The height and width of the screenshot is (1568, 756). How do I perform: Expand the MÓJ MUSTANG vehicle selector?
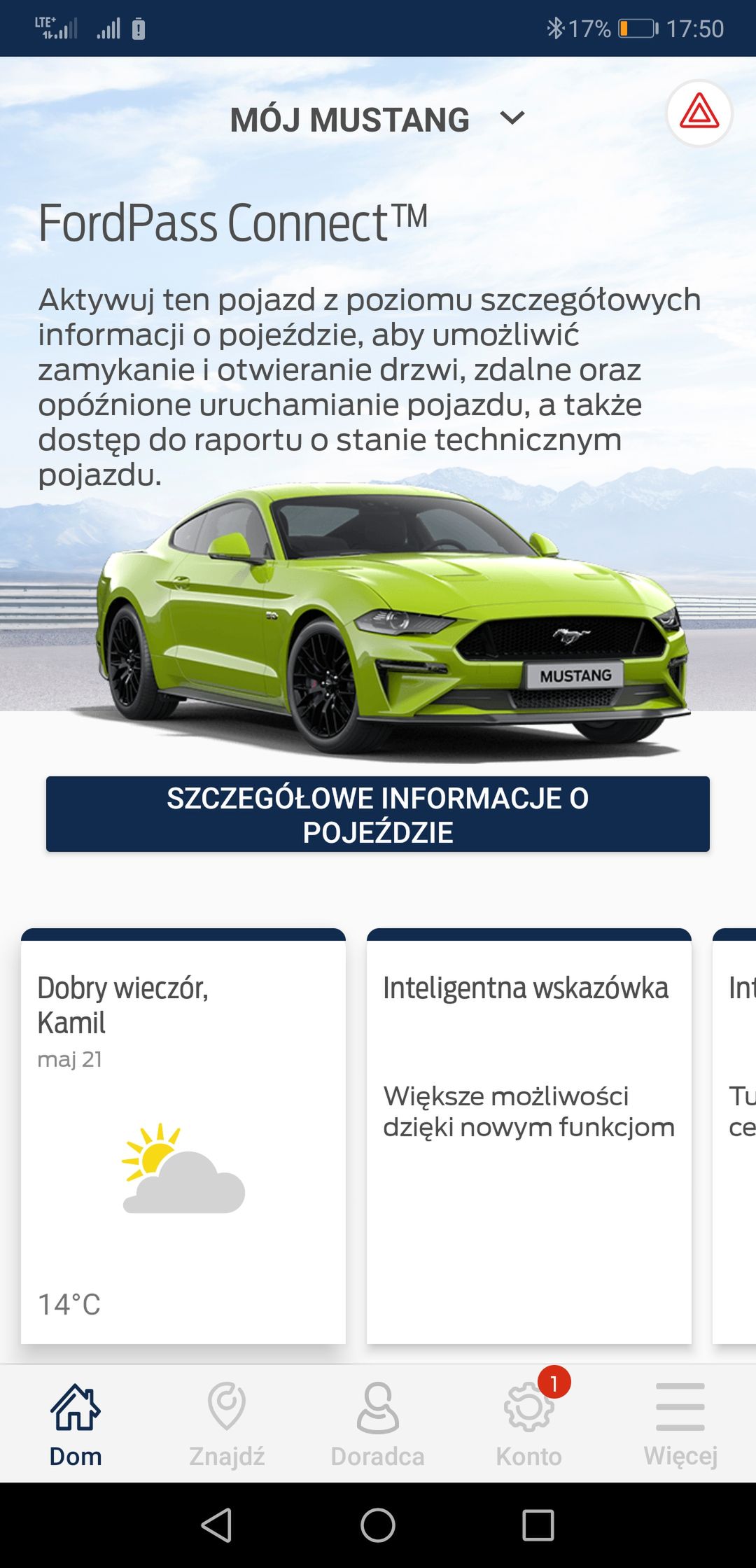coord(377,119)
